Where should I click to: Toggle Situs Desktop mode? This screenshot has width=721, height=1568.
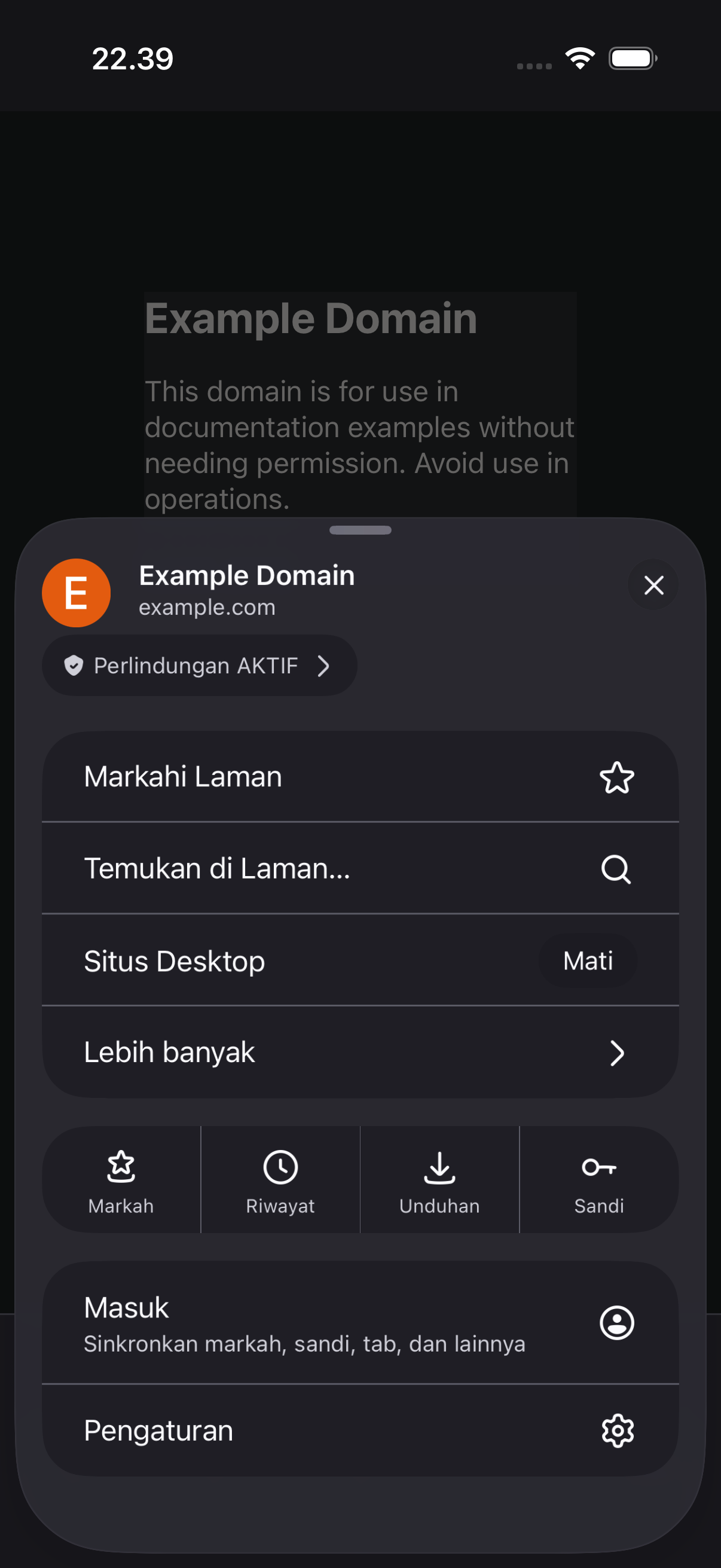(x=360, y=960)
